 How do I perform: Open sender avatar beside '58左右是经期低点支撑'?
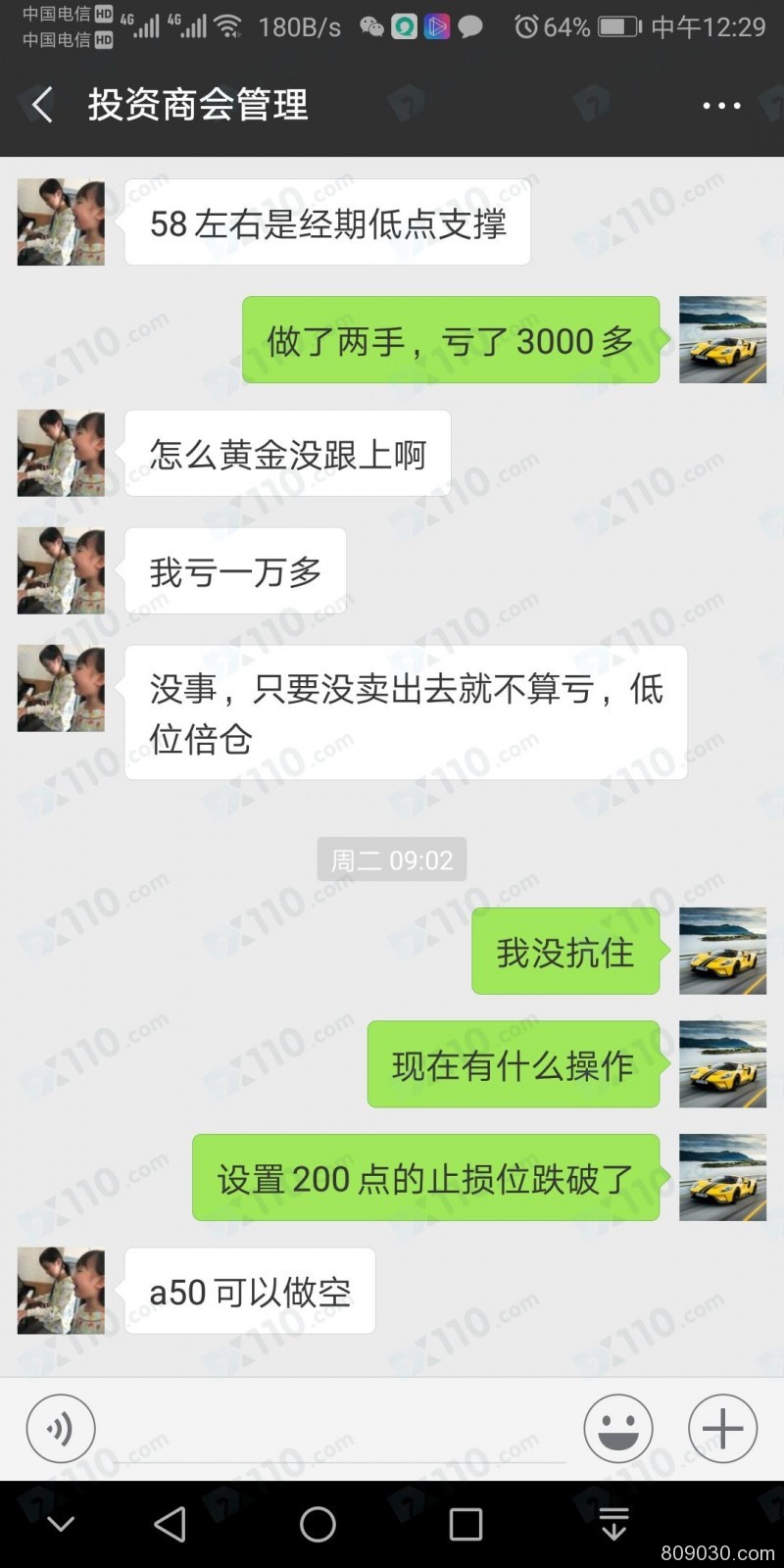[x=61, y=222]
